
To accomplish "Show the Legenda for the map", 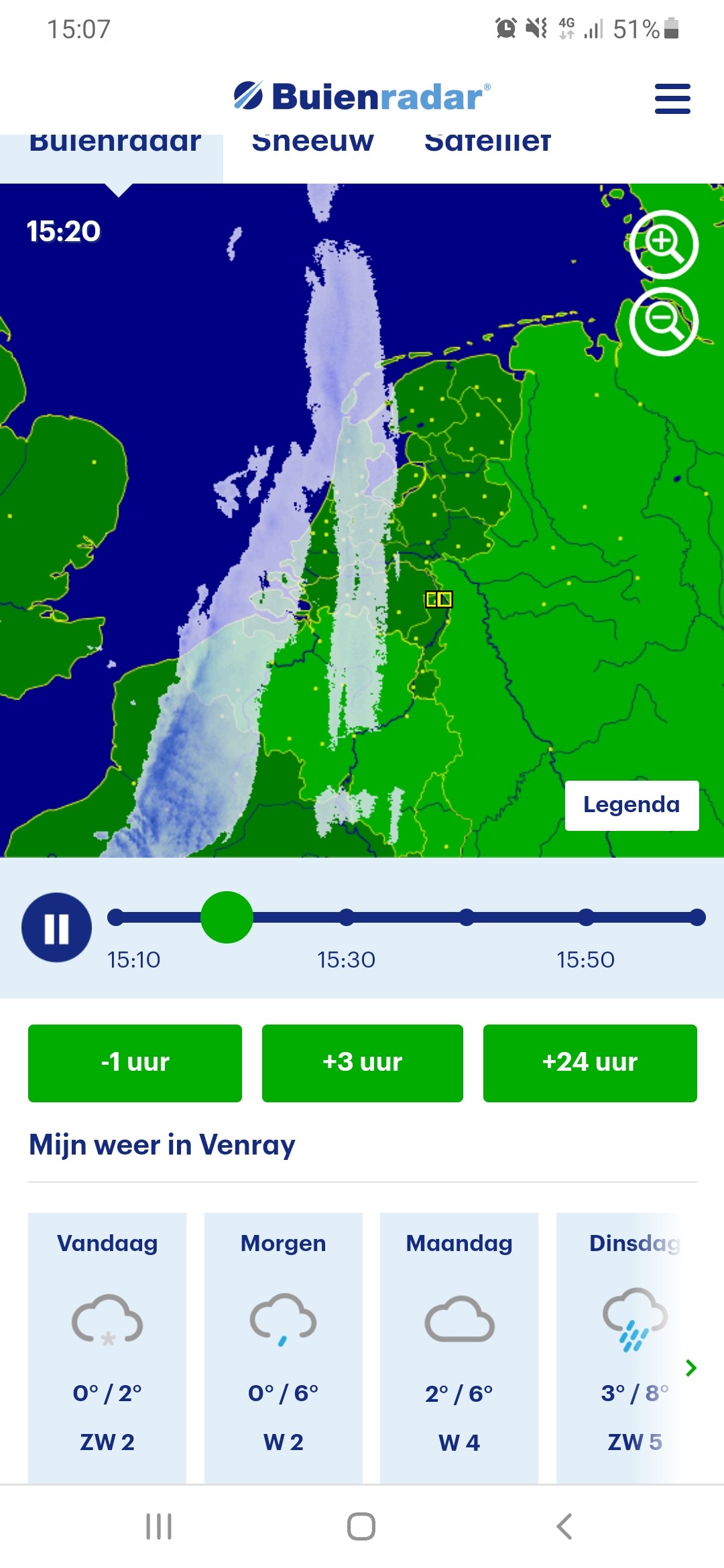I will pos(631,805).
